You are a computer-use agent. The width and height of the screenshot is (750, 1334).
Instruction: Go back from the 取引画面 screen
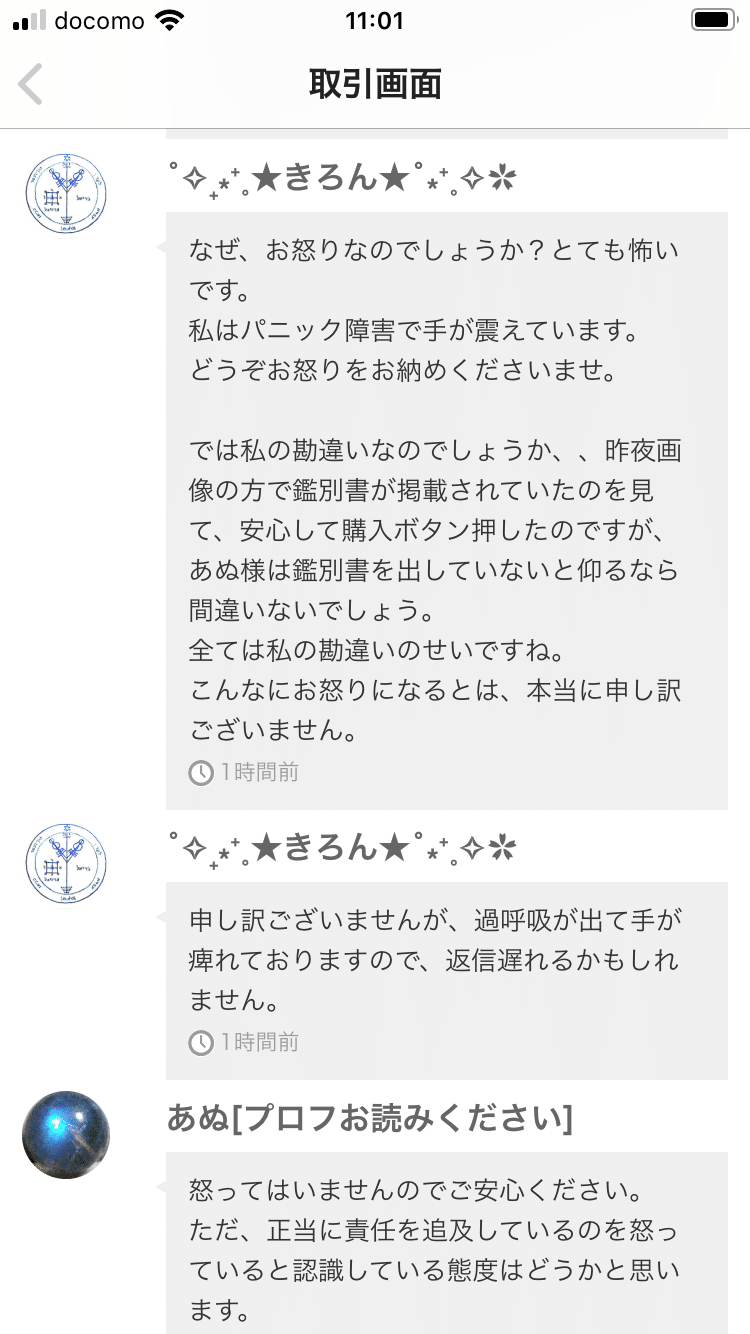click(31, 84)
